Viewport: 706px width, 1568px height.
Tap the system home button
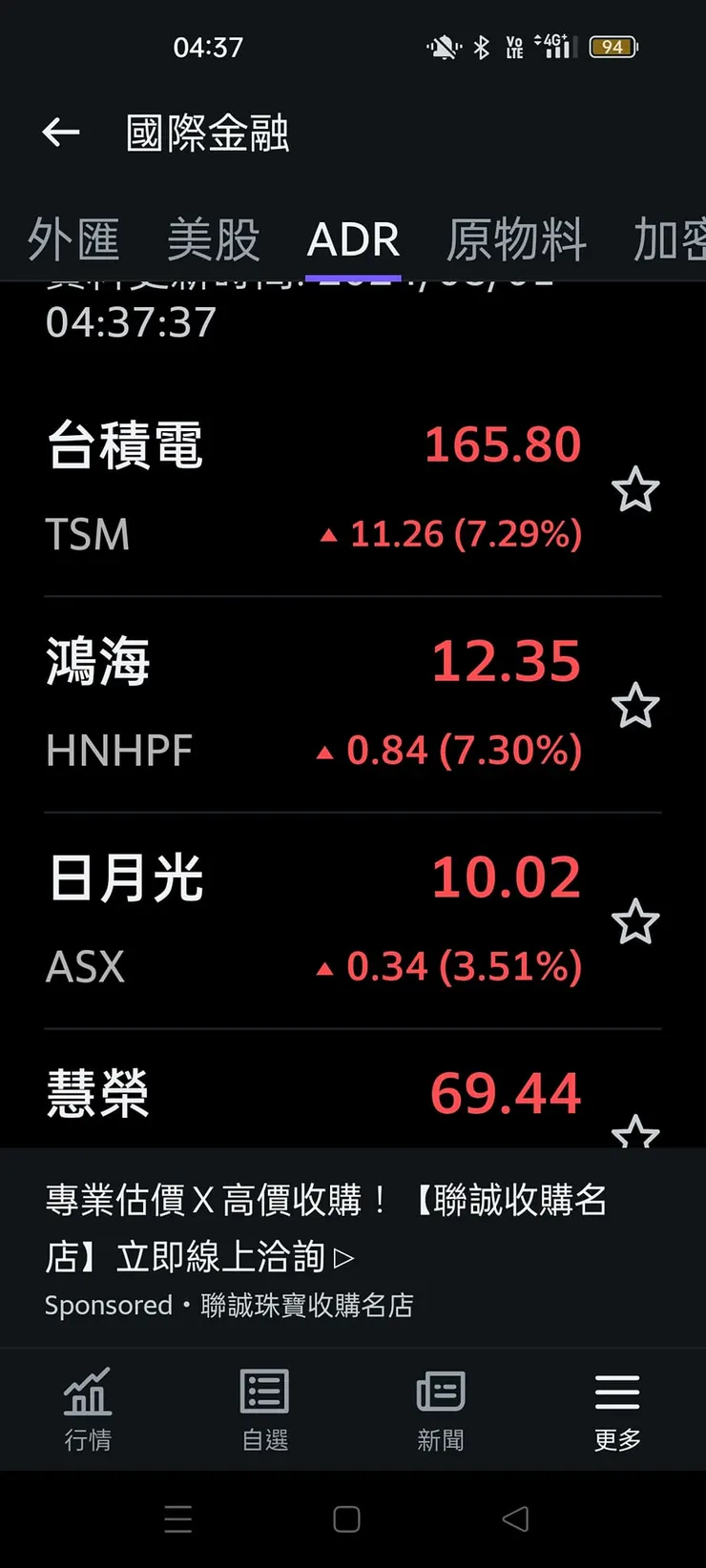pos(346,1519)
